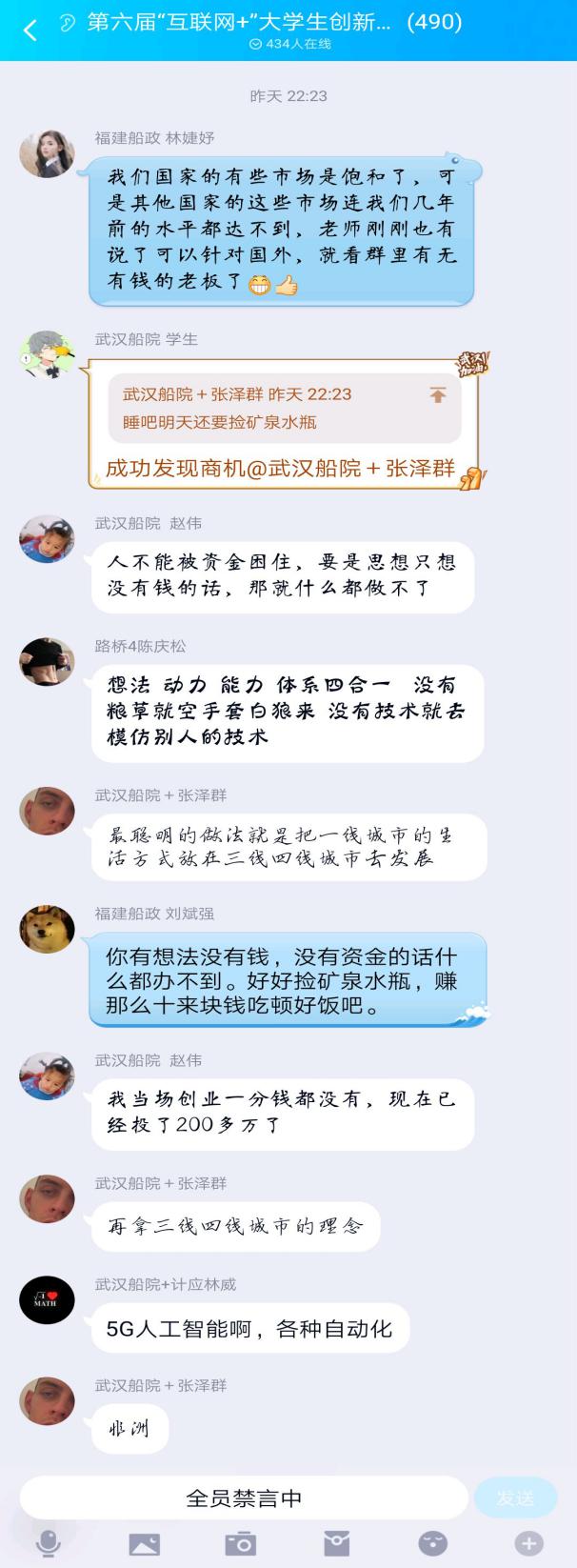This screenshot has height=1568, width=577.
Task: Tap the message input field
Action: pyautogui.click(x=244, y=1498)
